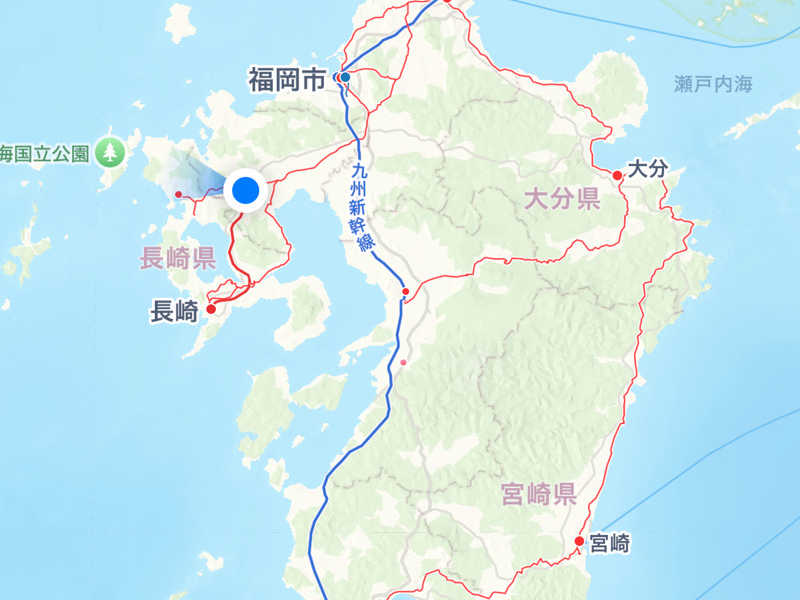
Task: Select the 福岡市 city label
Action: pyautogui.click(x=288, y=79)
